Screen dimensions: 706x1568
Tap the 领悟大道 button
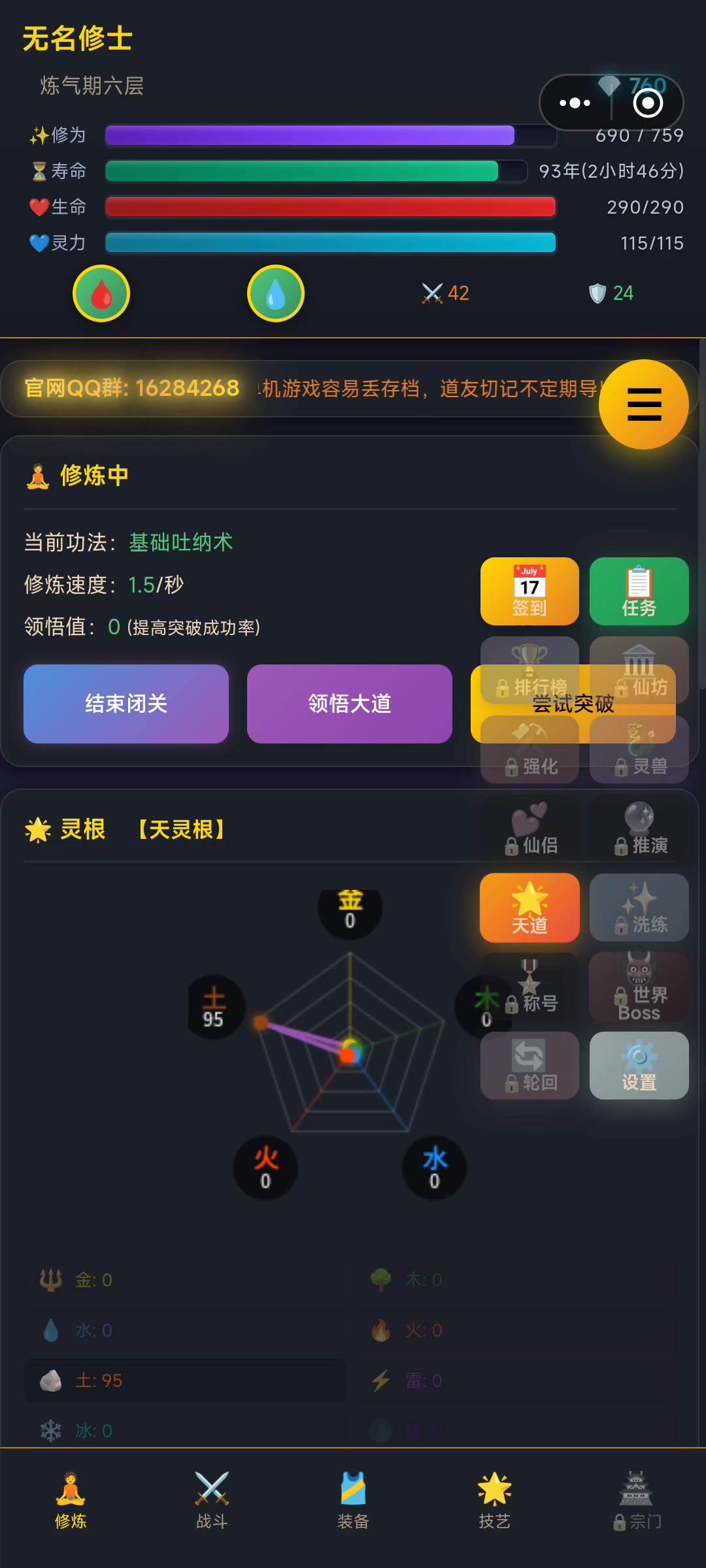tap(350, 704)
